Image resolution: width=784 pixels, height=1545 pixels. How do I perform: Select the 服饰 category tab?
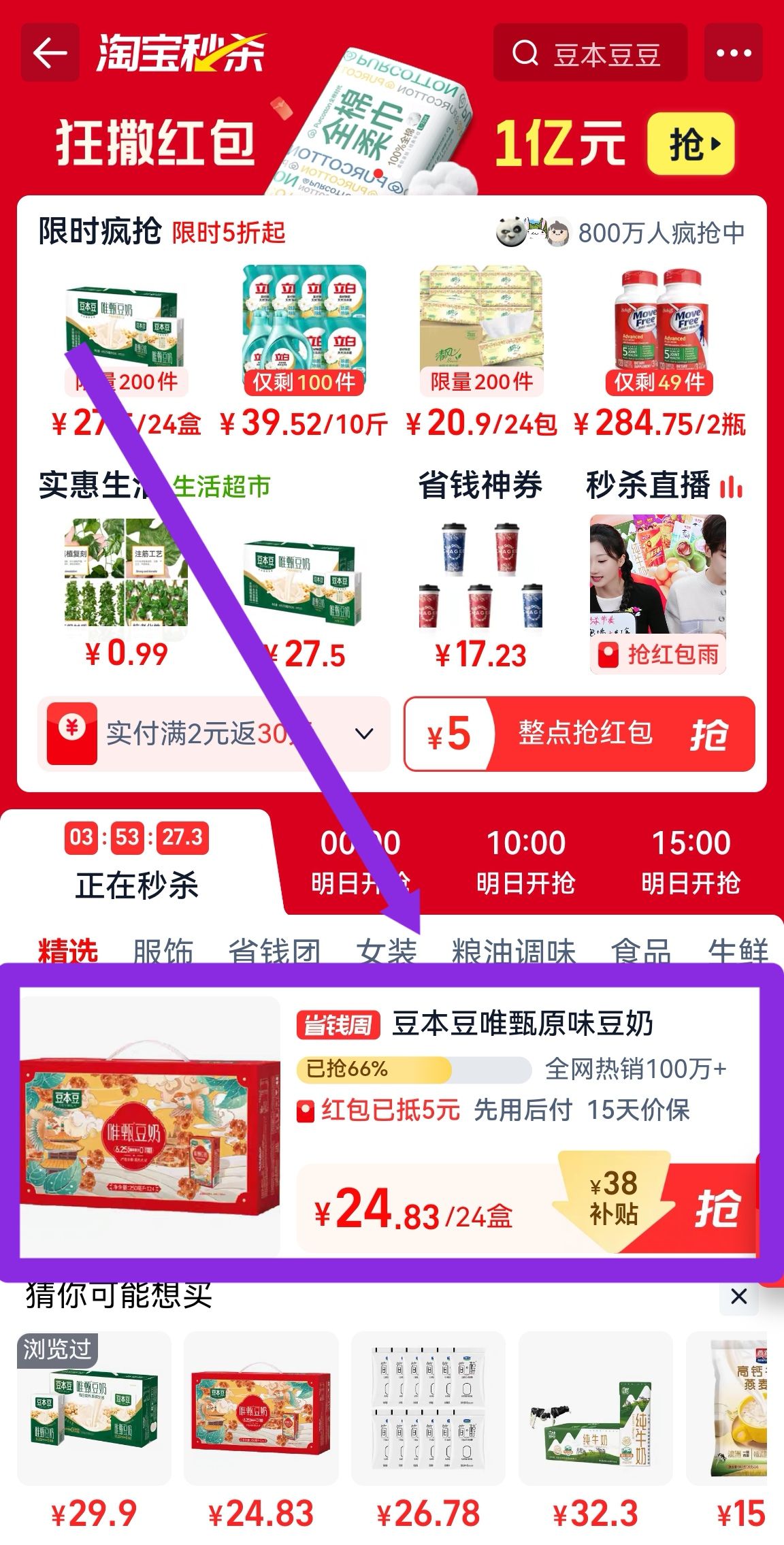[163, 950]
